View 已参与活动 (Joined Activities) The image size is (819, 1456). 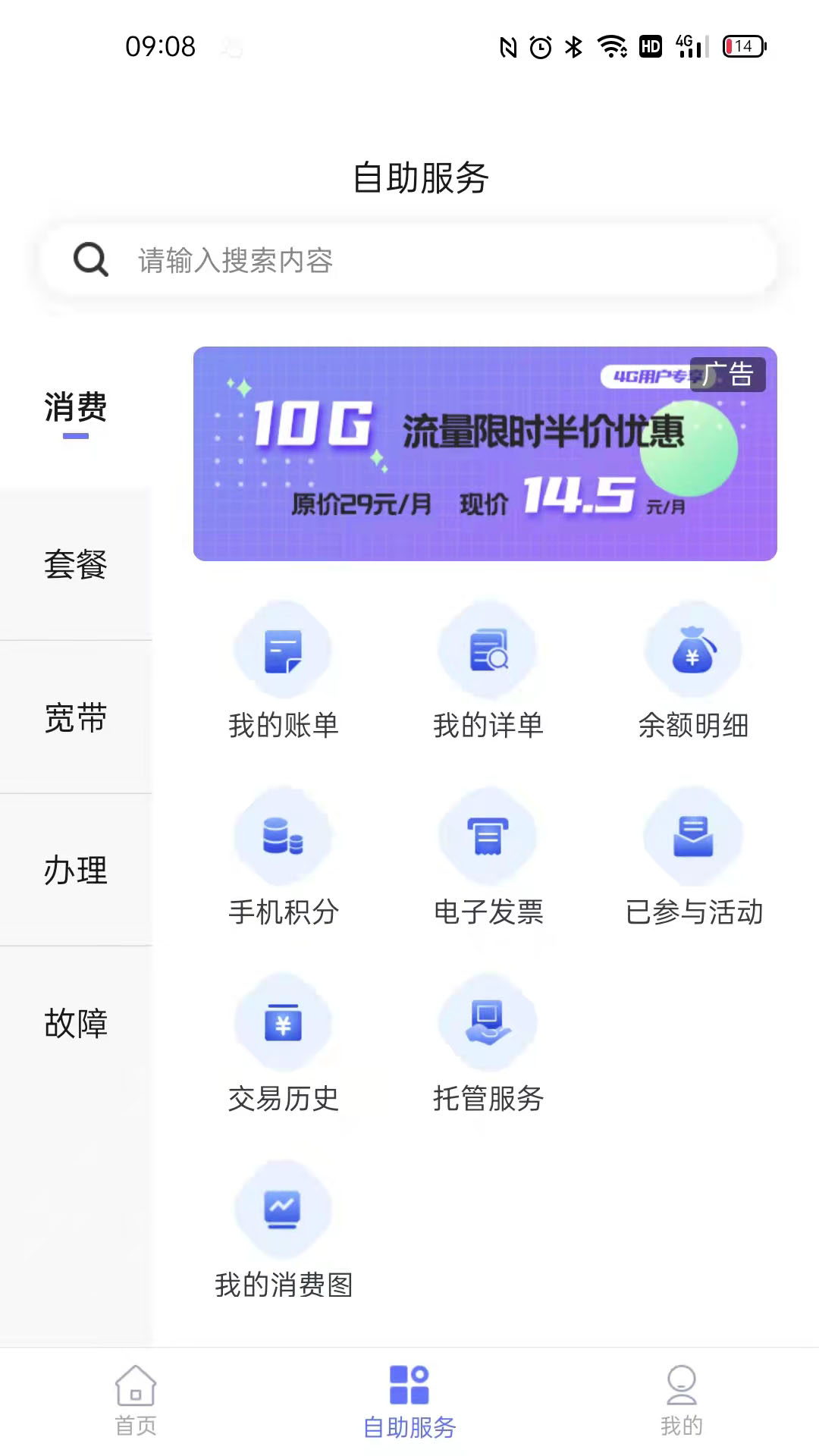click(692, 864)
